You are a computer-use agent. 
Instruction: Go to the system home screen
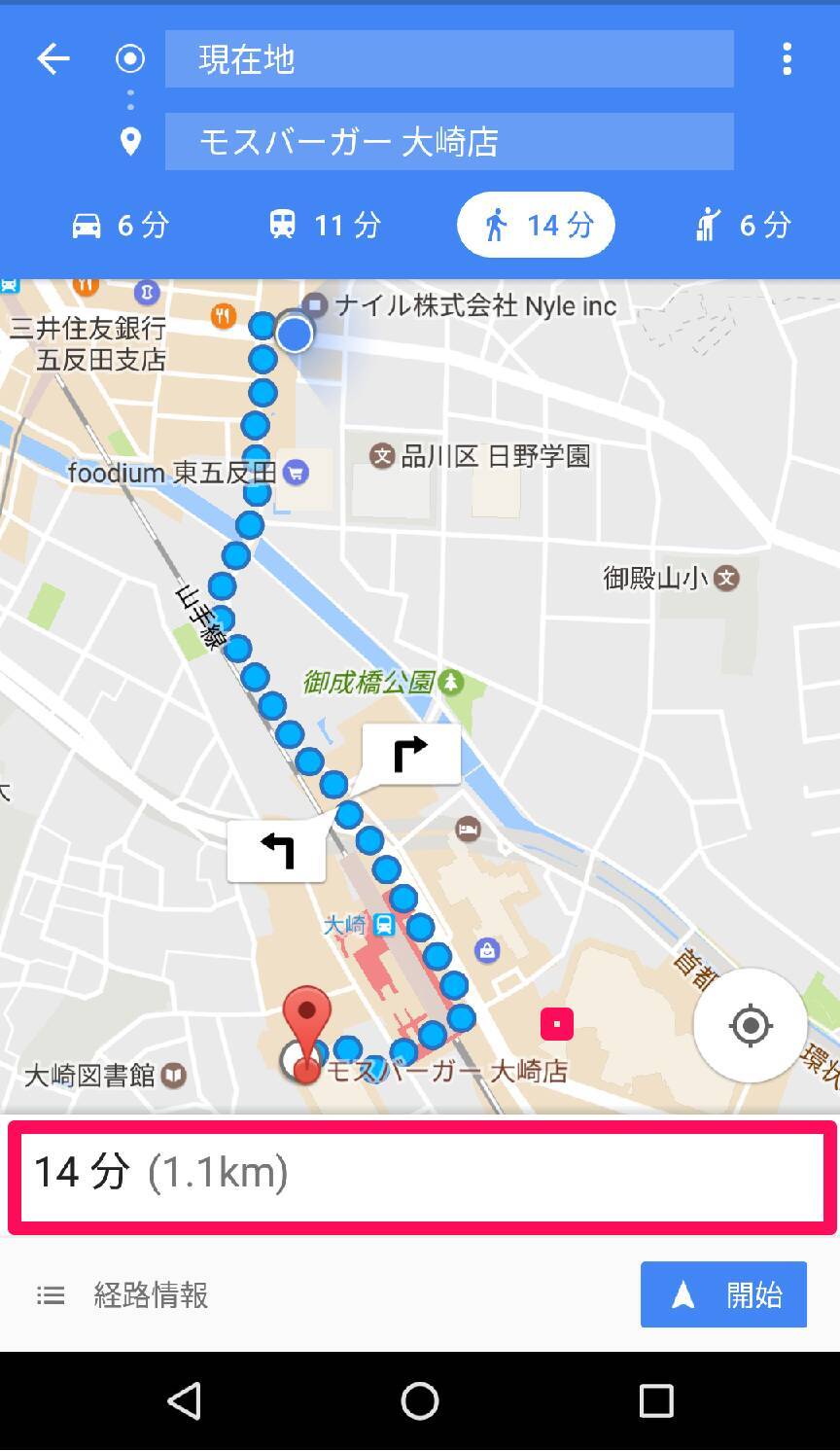(420, 1401)
